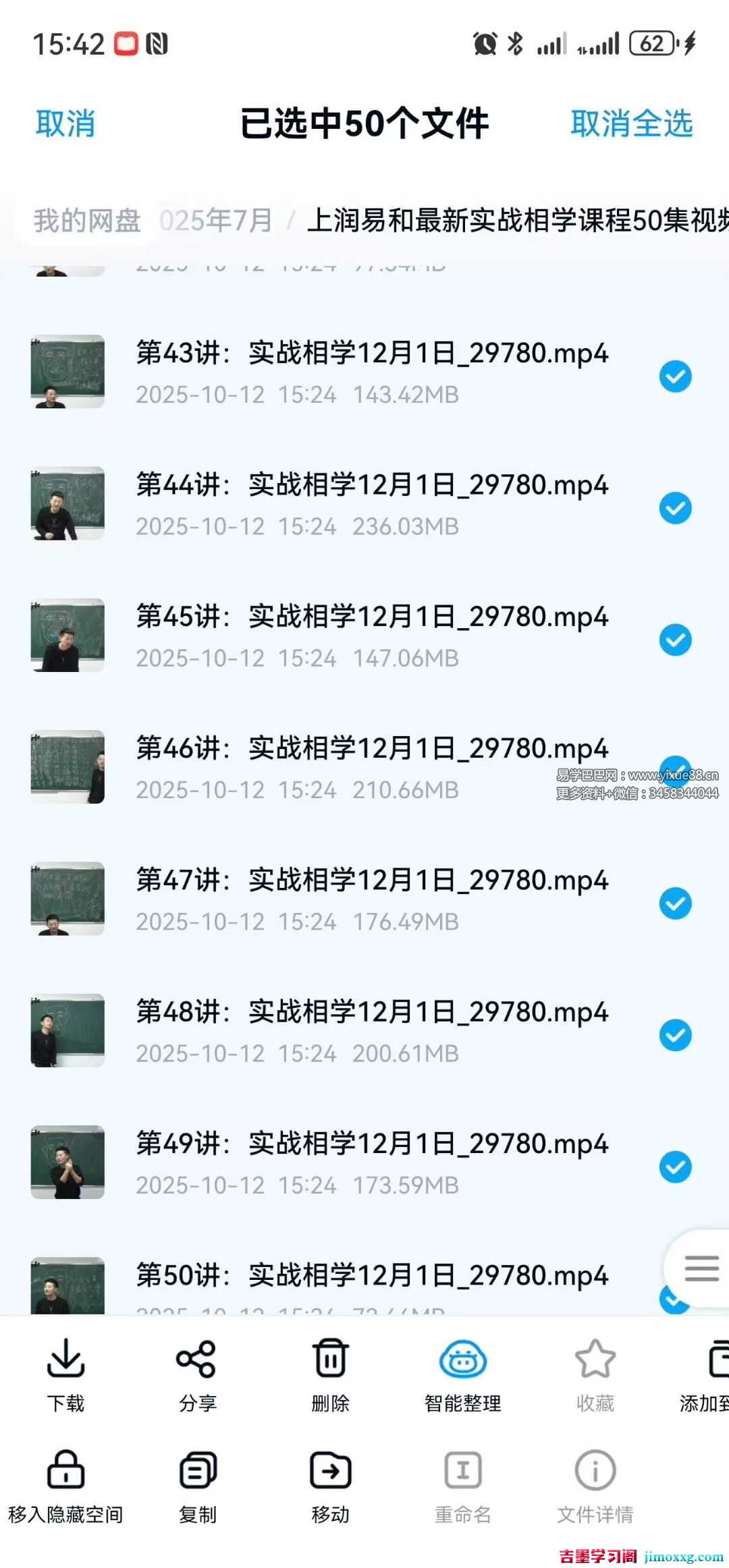Deselect the 第45讲 video checkbox
Screen dimensions: 729x1568
click(x=675, y=640)
